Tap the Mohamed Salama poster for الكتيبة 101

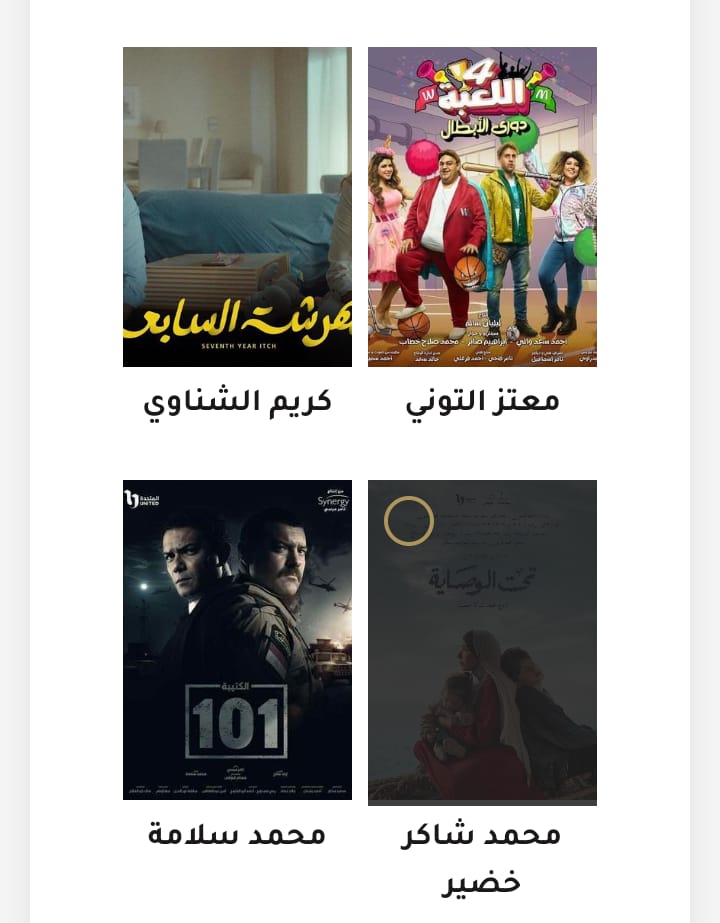237,640
